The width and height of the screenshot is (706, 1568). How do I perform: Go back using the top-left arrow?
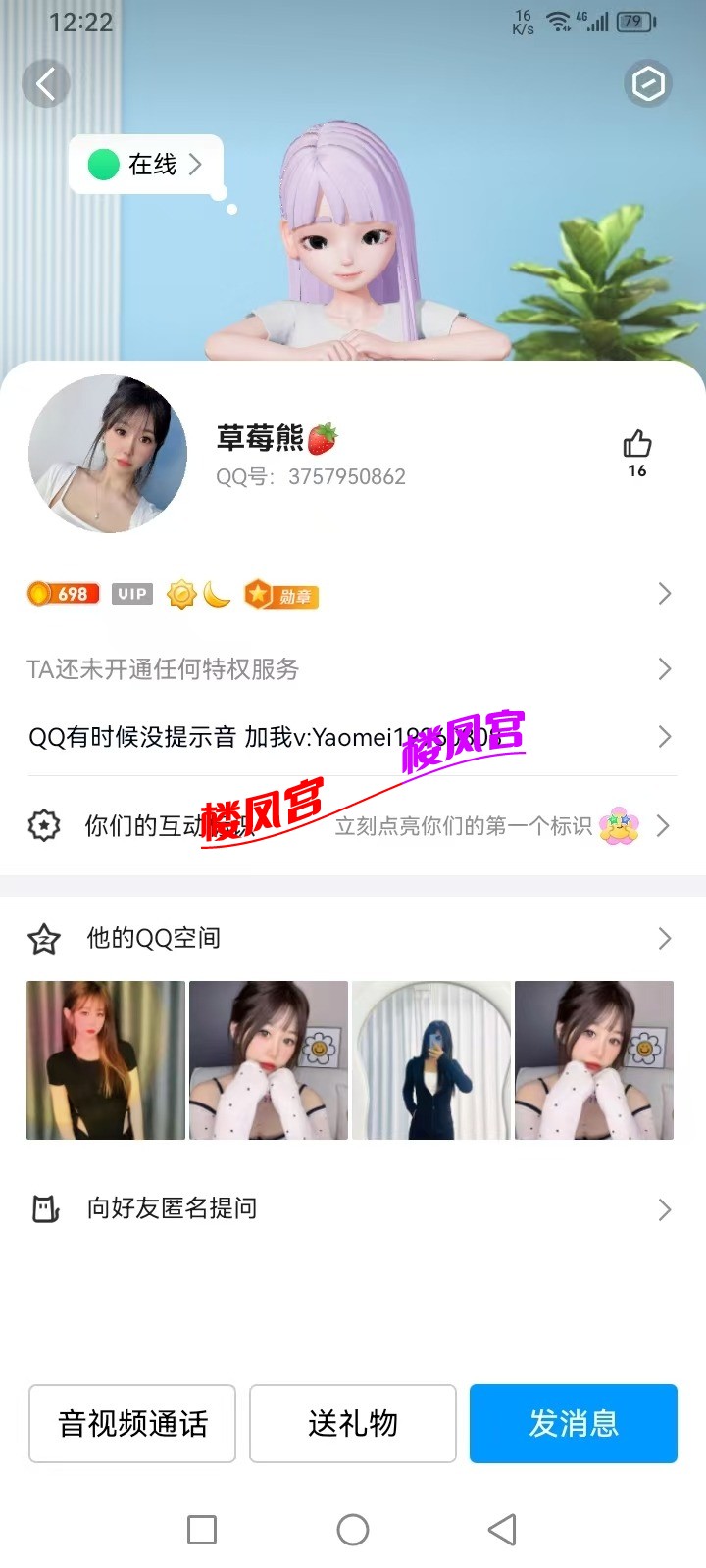point(46,84)
